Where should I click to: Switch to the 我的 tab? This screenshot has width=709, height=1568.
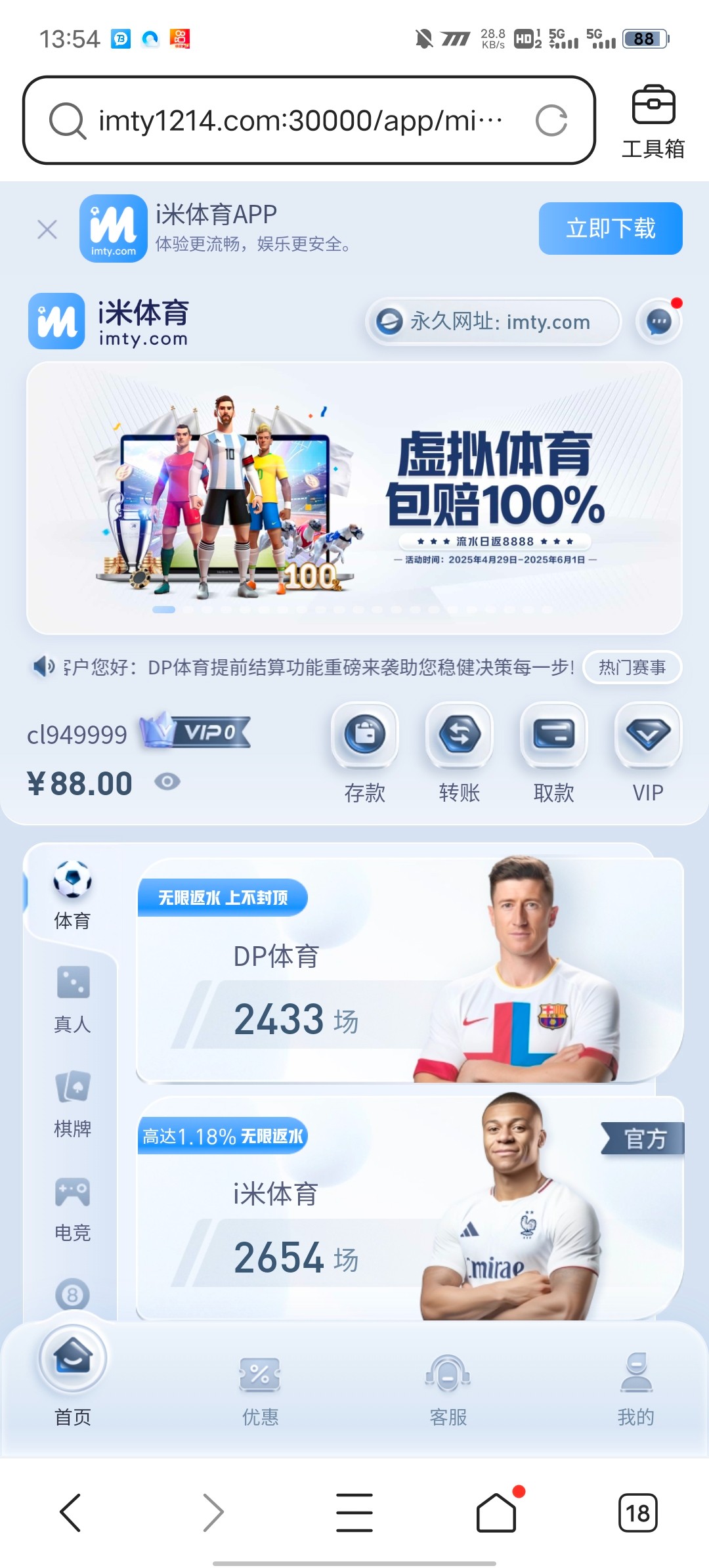[x=635, y=1389]
